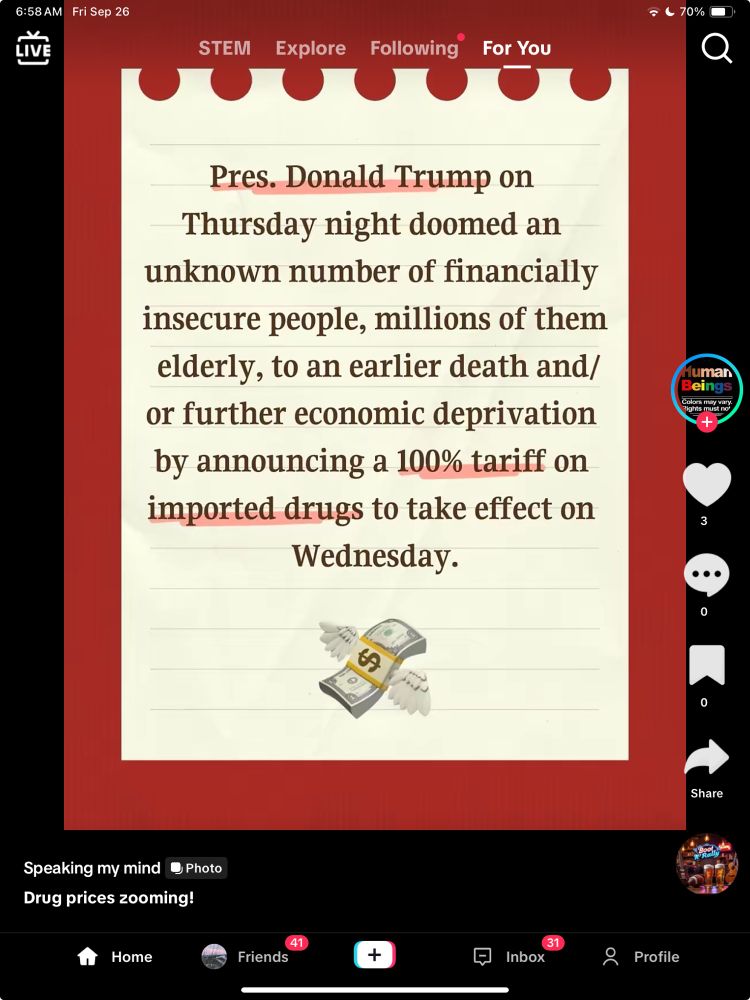Like this post with the heart
The height and width of the screenshot is (1000, 750).
(x=707, y=485)
